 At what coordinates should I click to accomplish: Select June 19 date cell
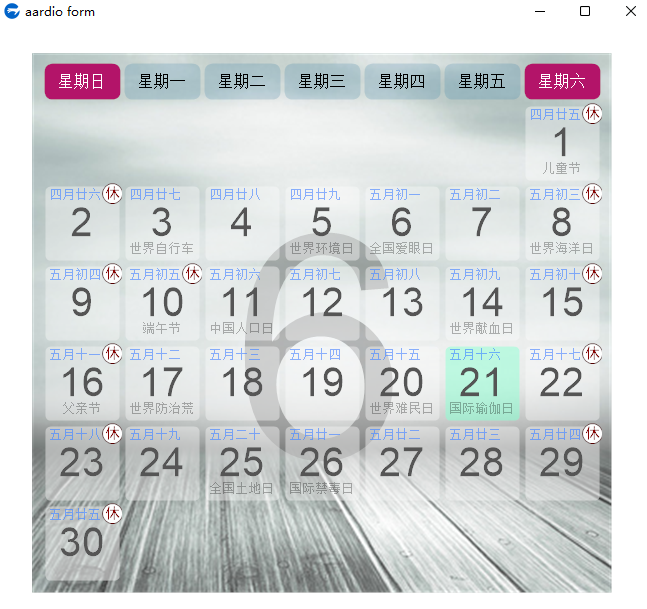pyautogui.click(x=321, y=382)
